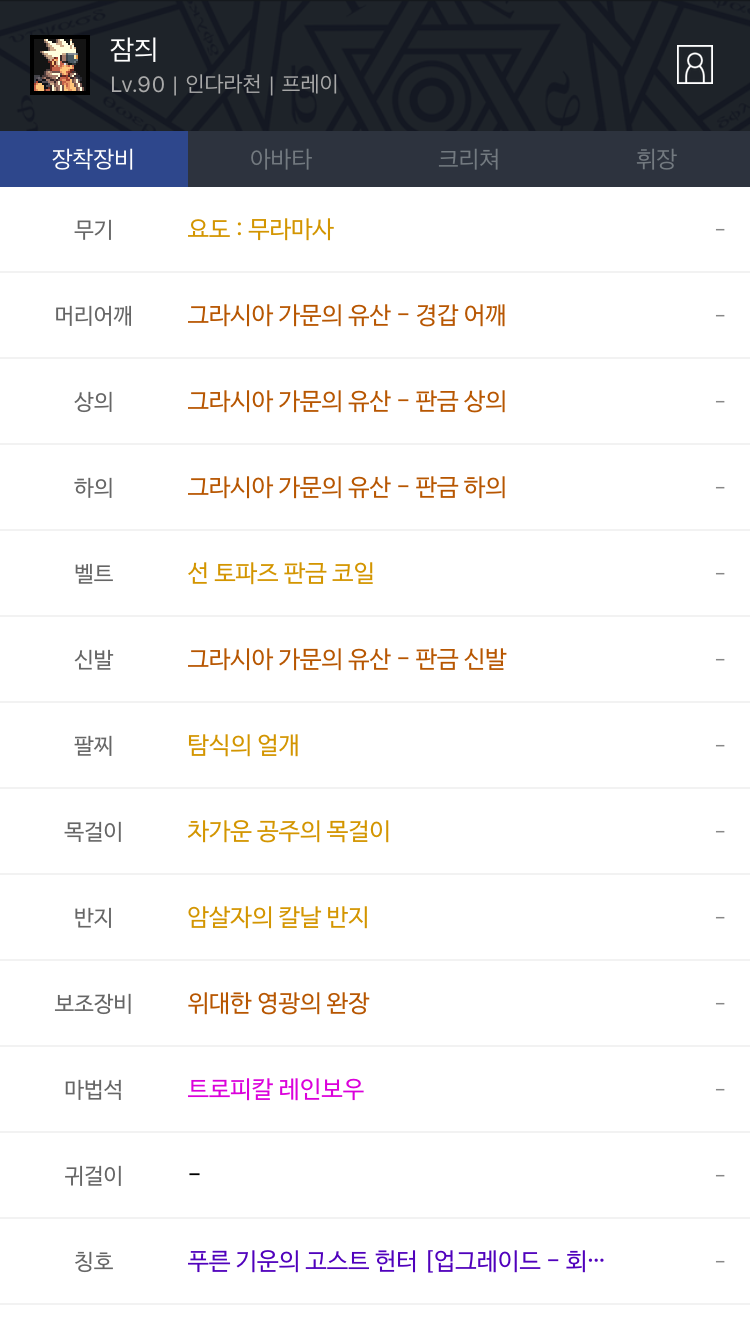Open the 판금 상의 top armor row
Image resolution: width=750 pixels, height=1334 pixels.
click(x=346, y=401)
